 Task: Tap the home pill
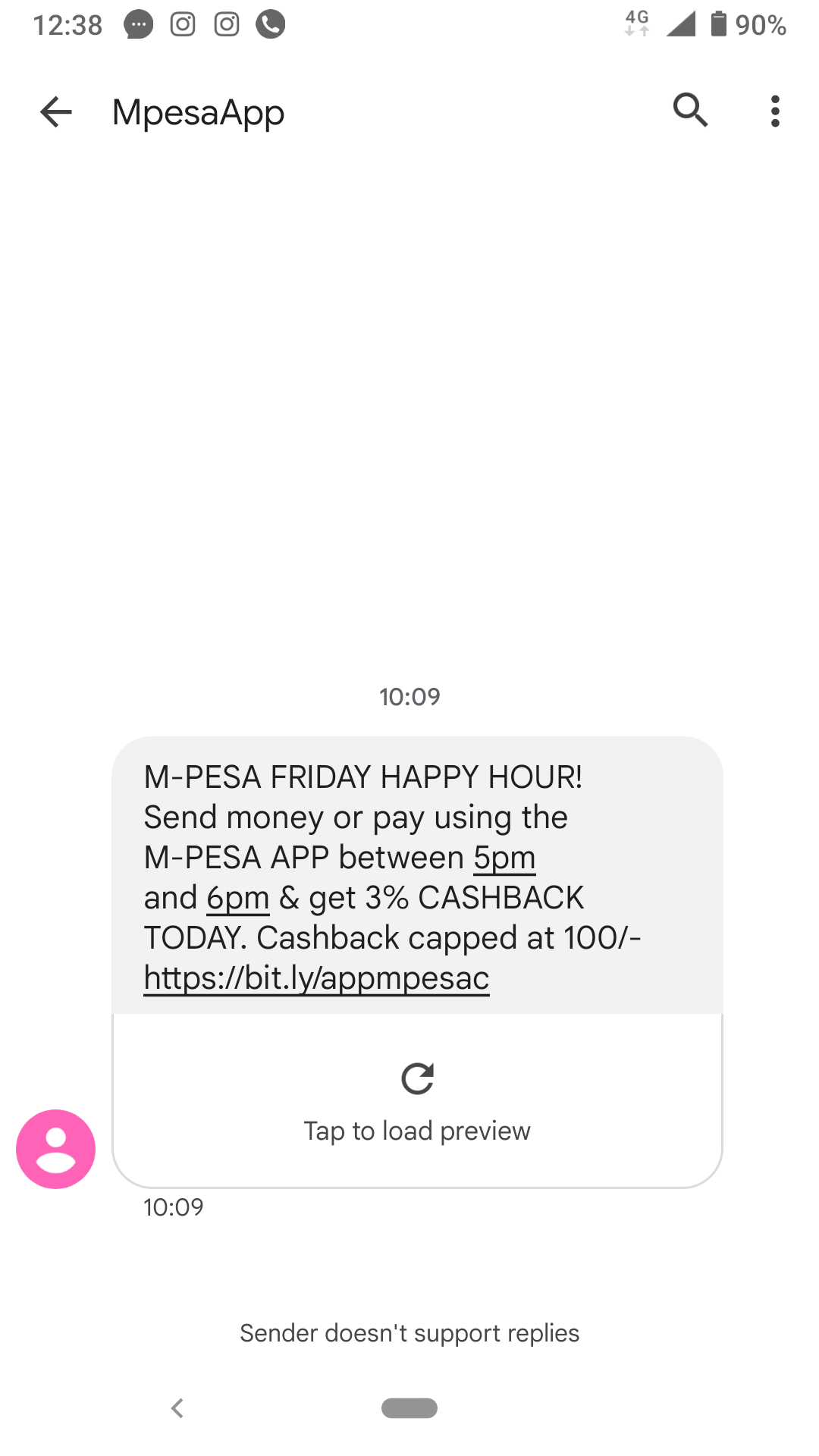pos(409,1408)
